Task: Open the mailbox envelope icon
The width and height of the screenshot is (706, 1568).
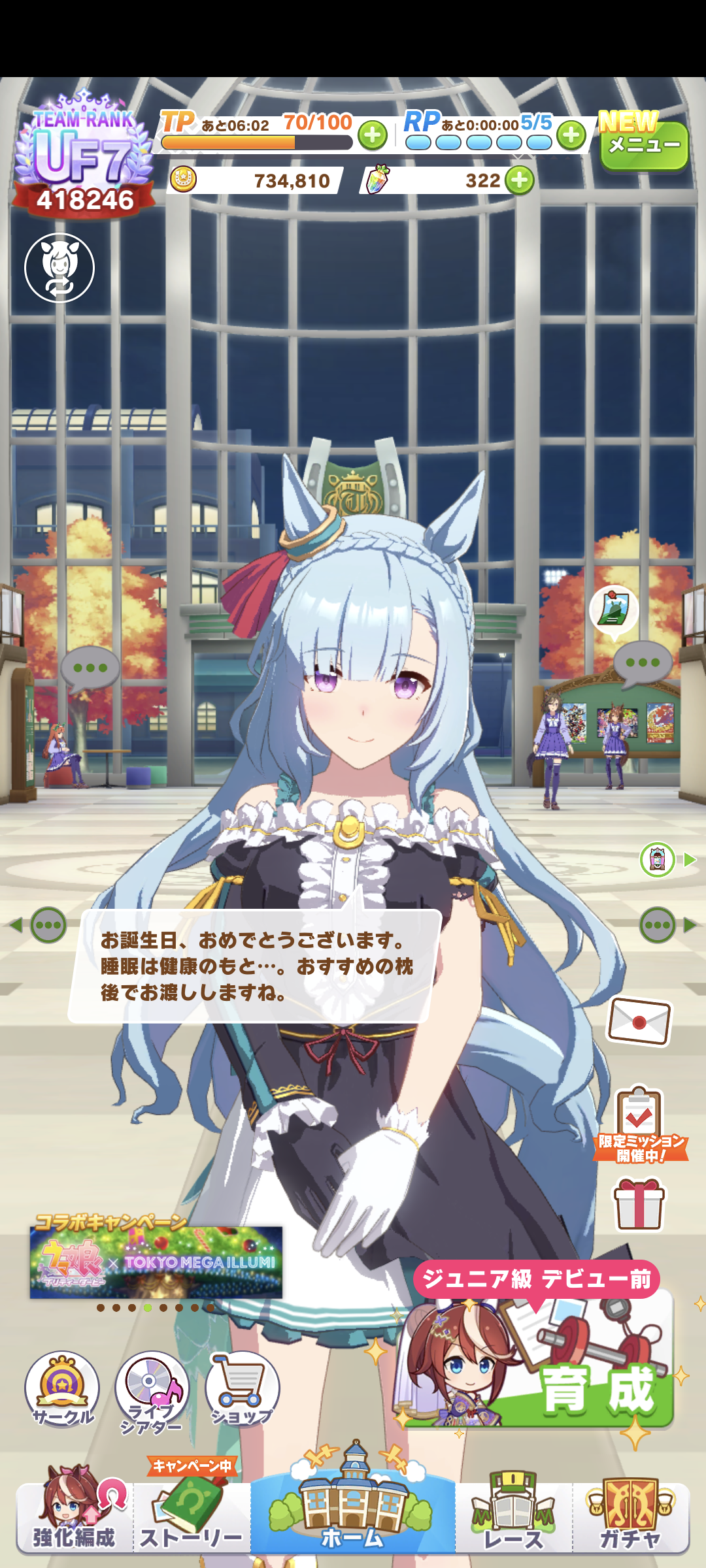Action: [639, 1022]
